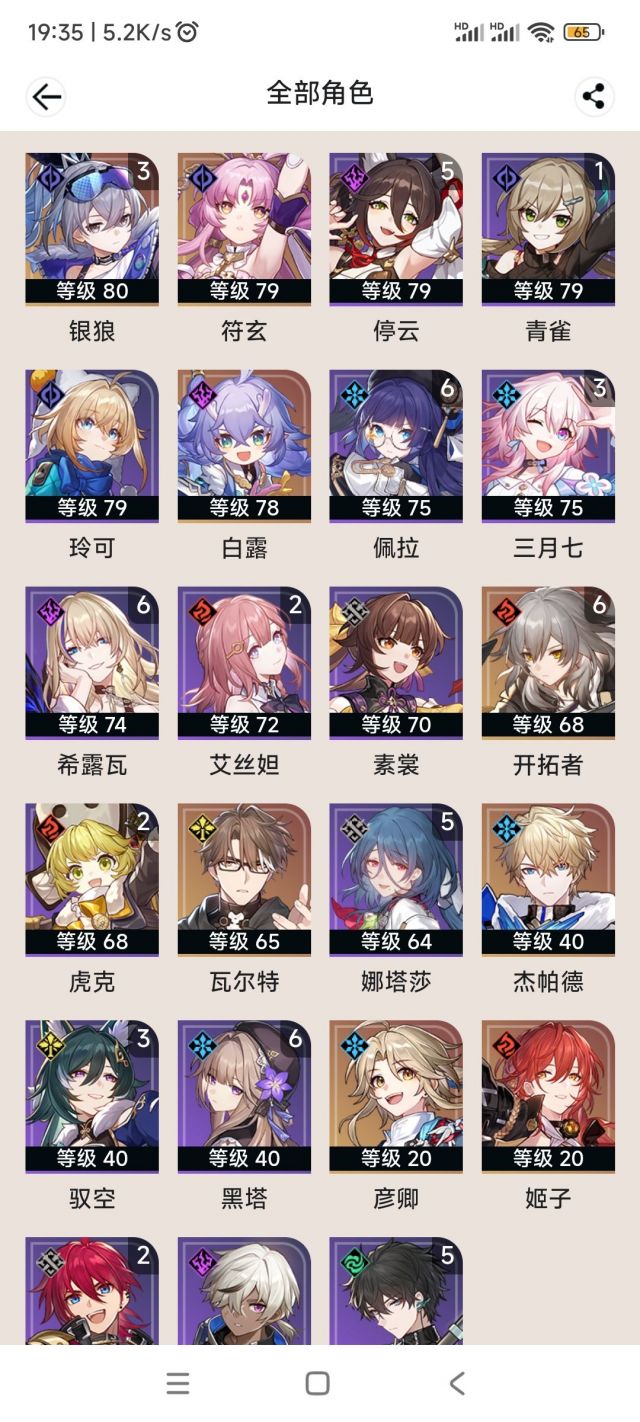The width and height of the screenshot is (640, 1422).
Task: Open 白露 character details
Action: pyautogui.click(x=244, y=446)
